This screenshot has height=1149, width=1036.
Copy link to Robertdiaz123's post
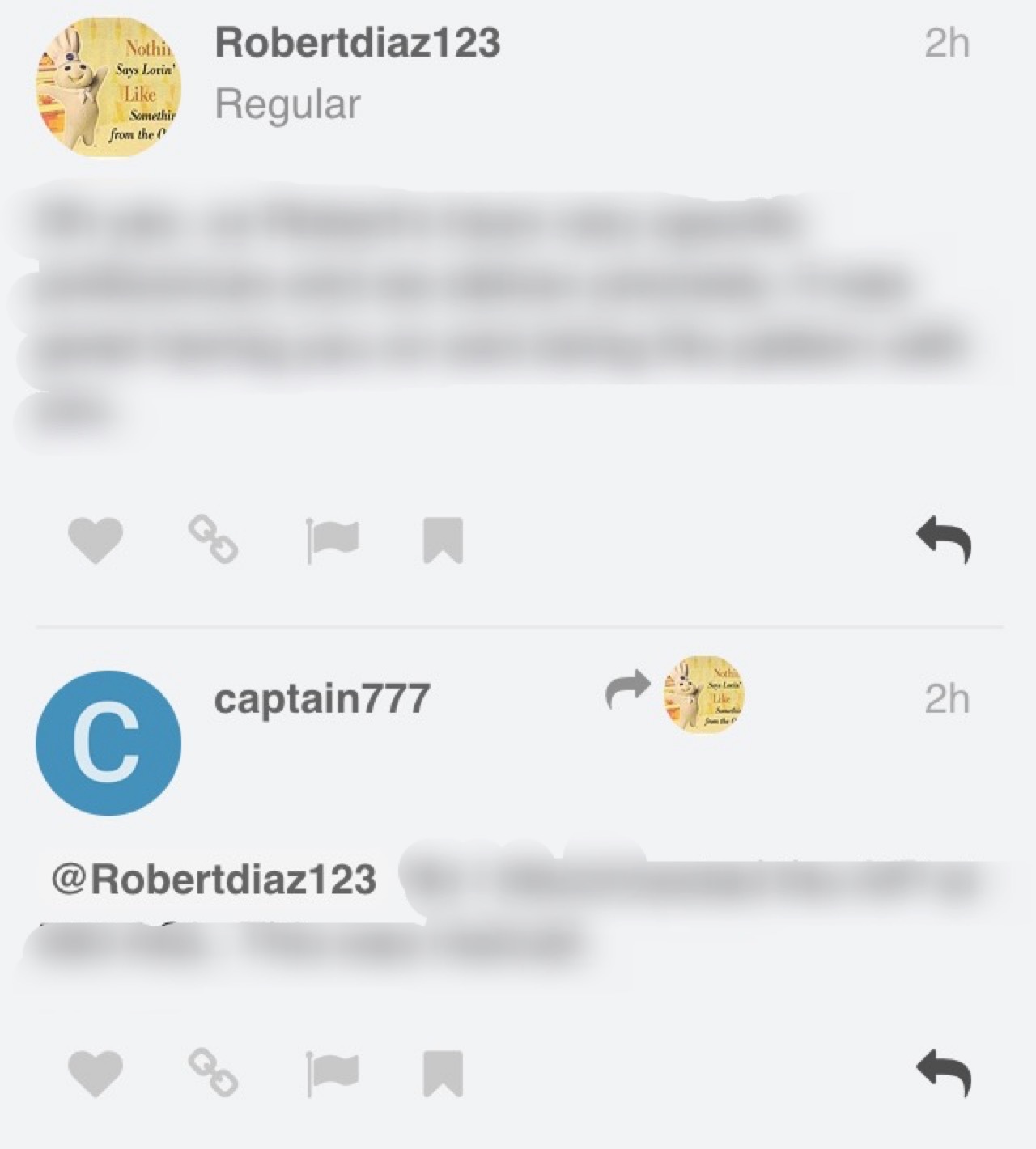[213, 540]
